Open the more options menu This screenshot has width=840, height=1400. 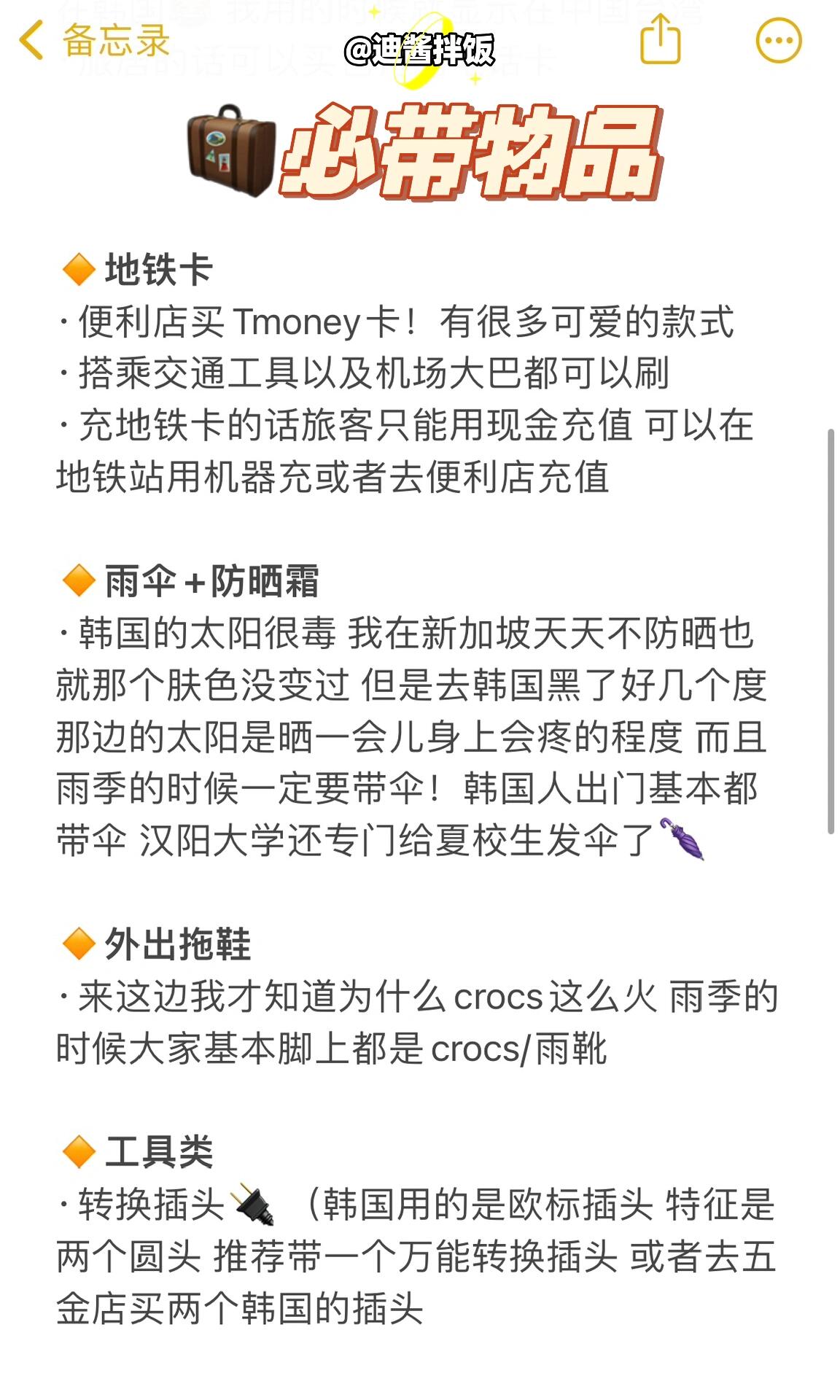(779, 40)
